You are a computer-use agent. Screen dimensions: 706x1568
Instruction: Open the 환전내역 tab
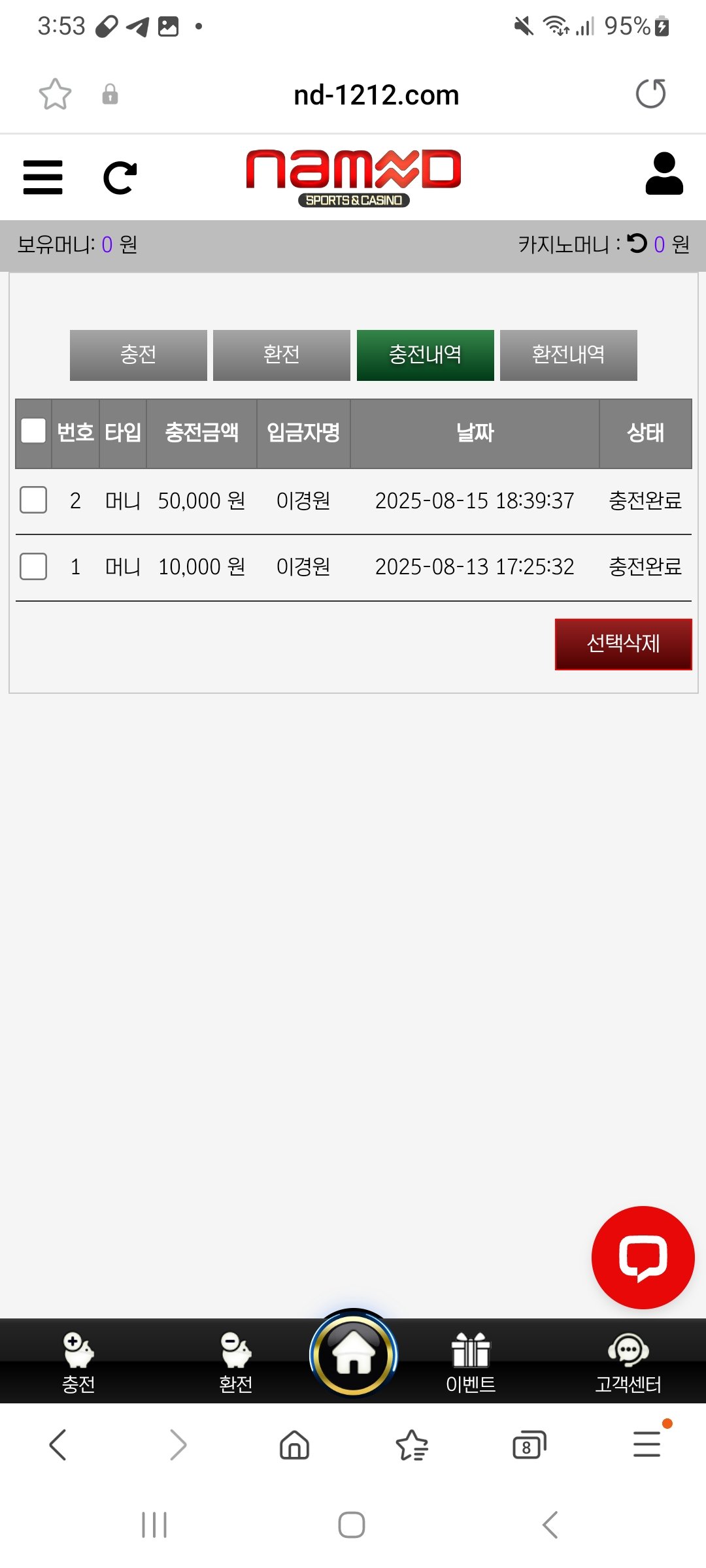click(568, 355)
